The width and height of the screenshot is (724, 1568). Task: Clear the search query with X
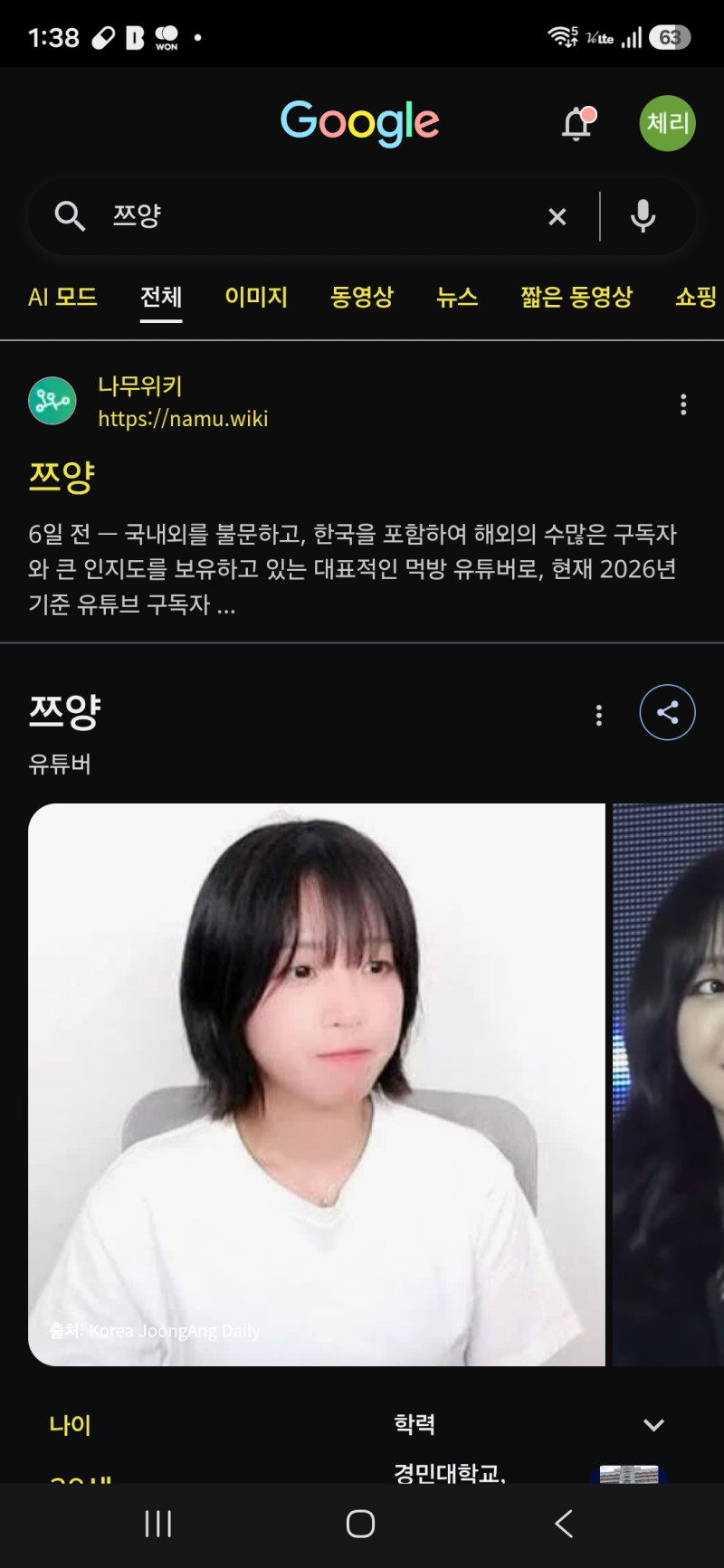[557, 216]
